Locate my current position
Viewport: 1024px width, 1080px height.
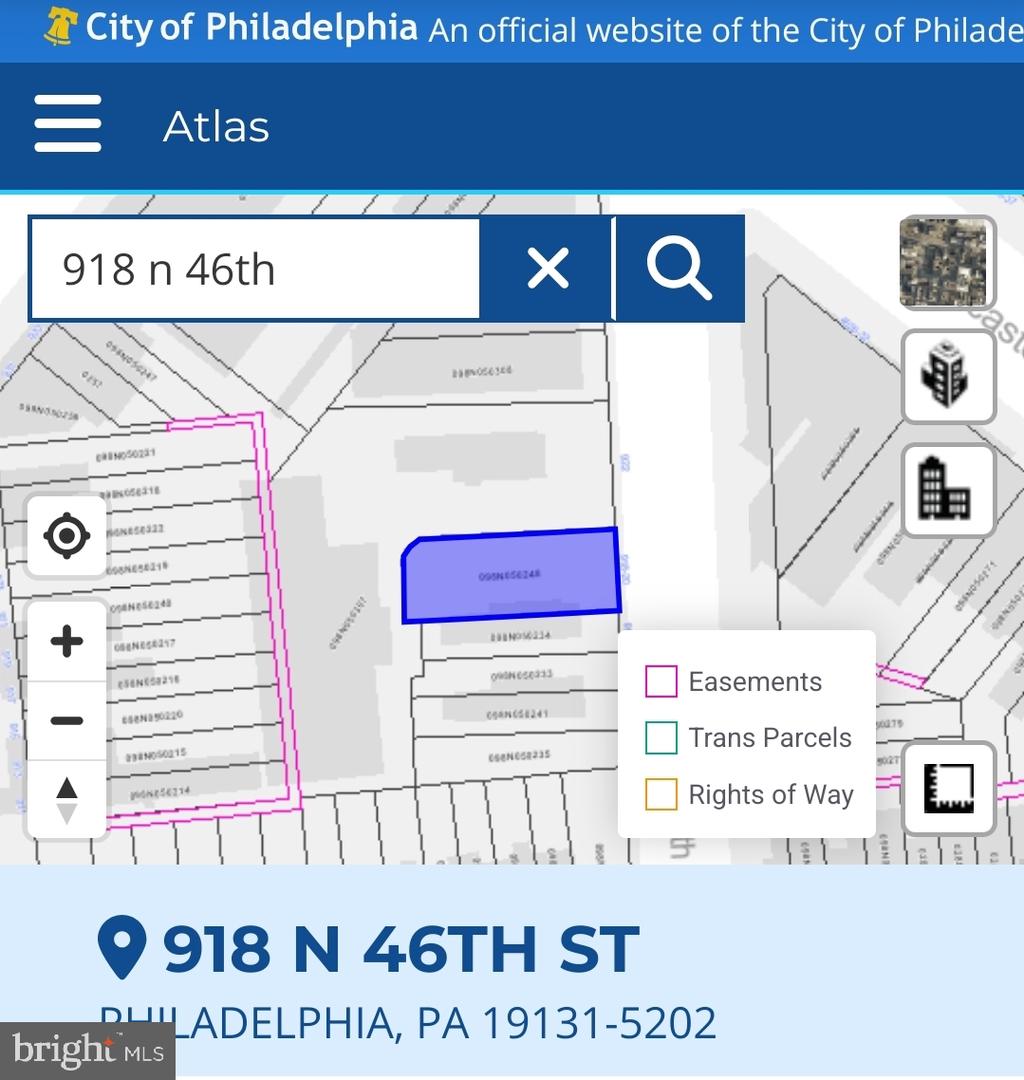(67, 536)
